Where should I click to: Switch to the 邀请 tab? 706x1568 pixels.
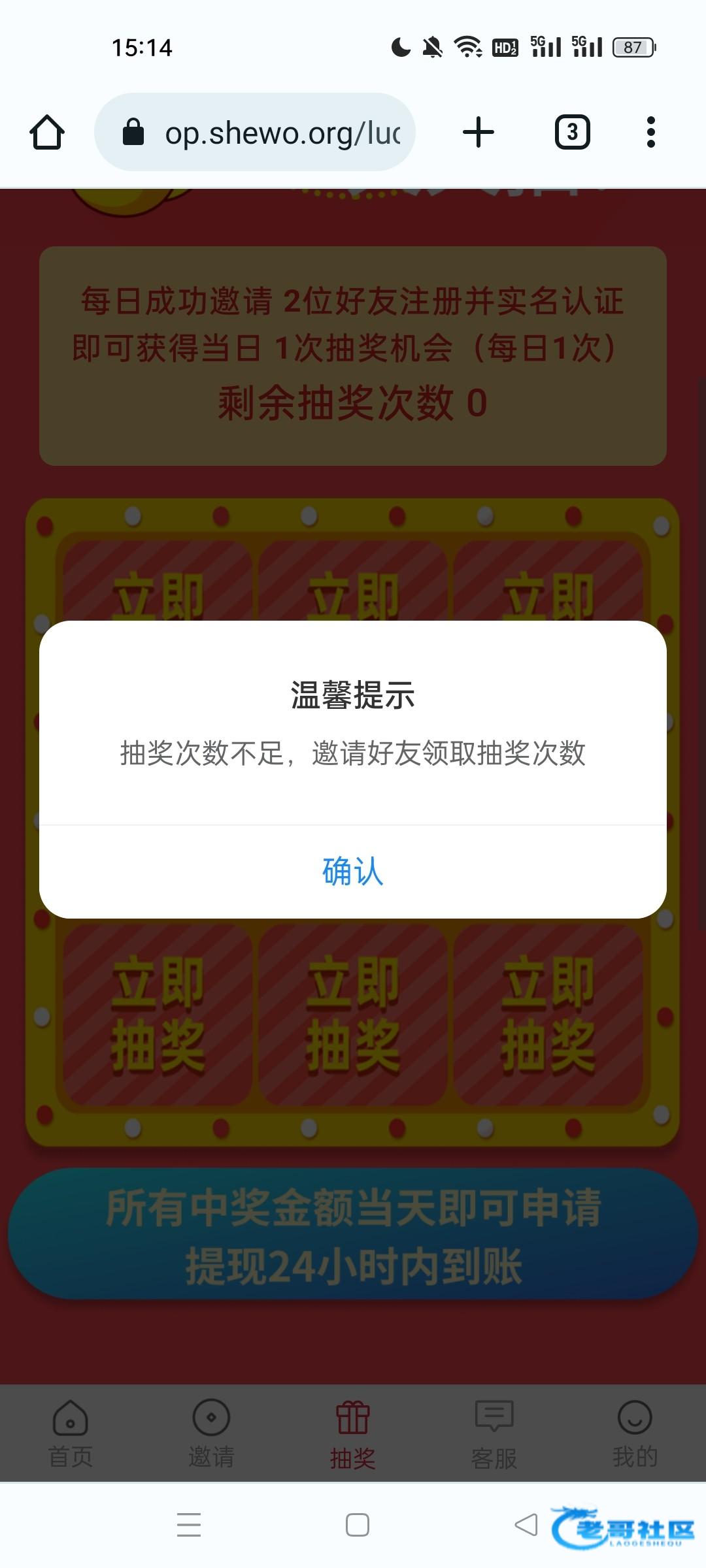[x=211, y=1433]
